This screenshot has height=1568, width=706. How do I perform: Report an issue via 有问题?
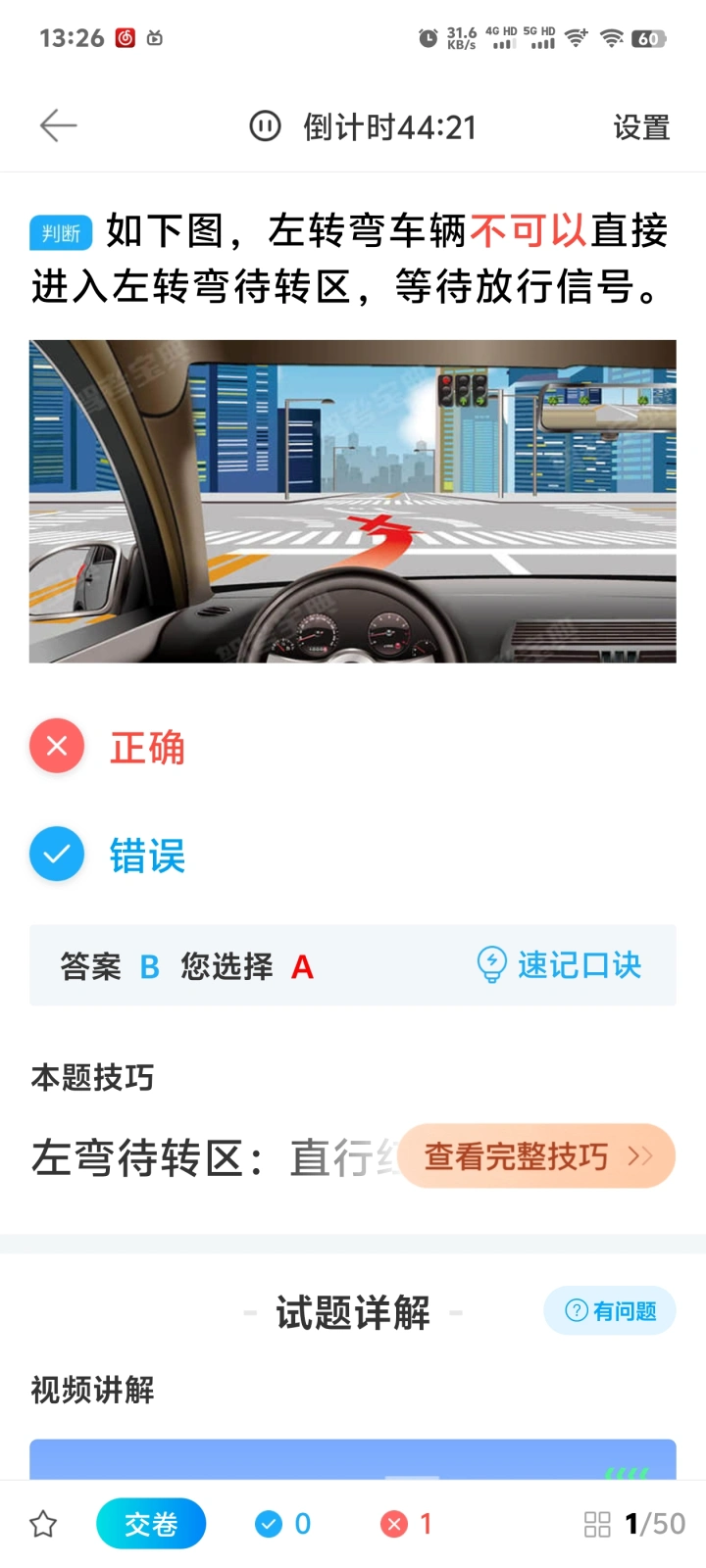click(x=610, y=1310)
